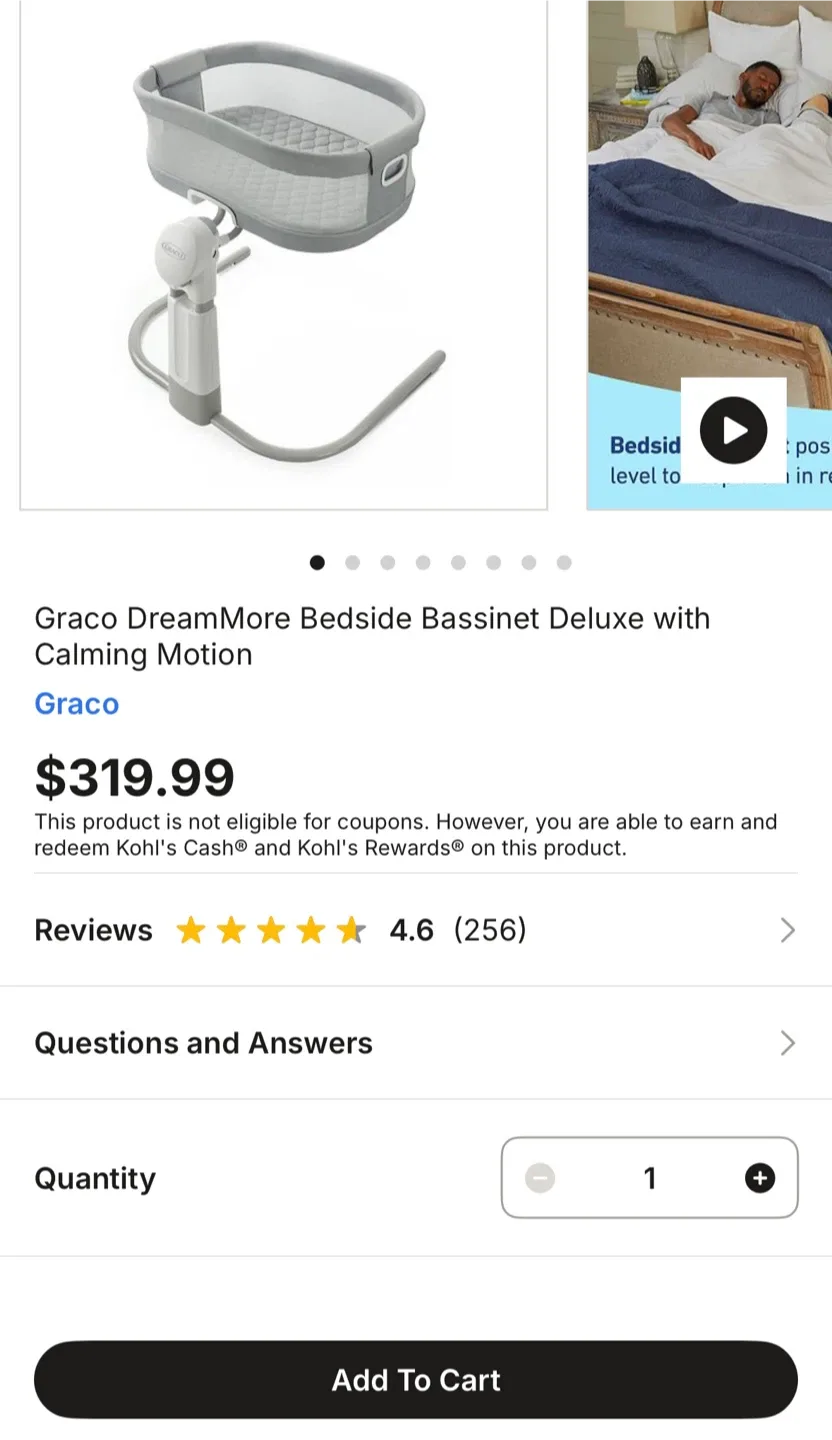Click the quantity increase plus icon
Viewport: 832px width, 1440px height.
click(x=759, y=1177)
